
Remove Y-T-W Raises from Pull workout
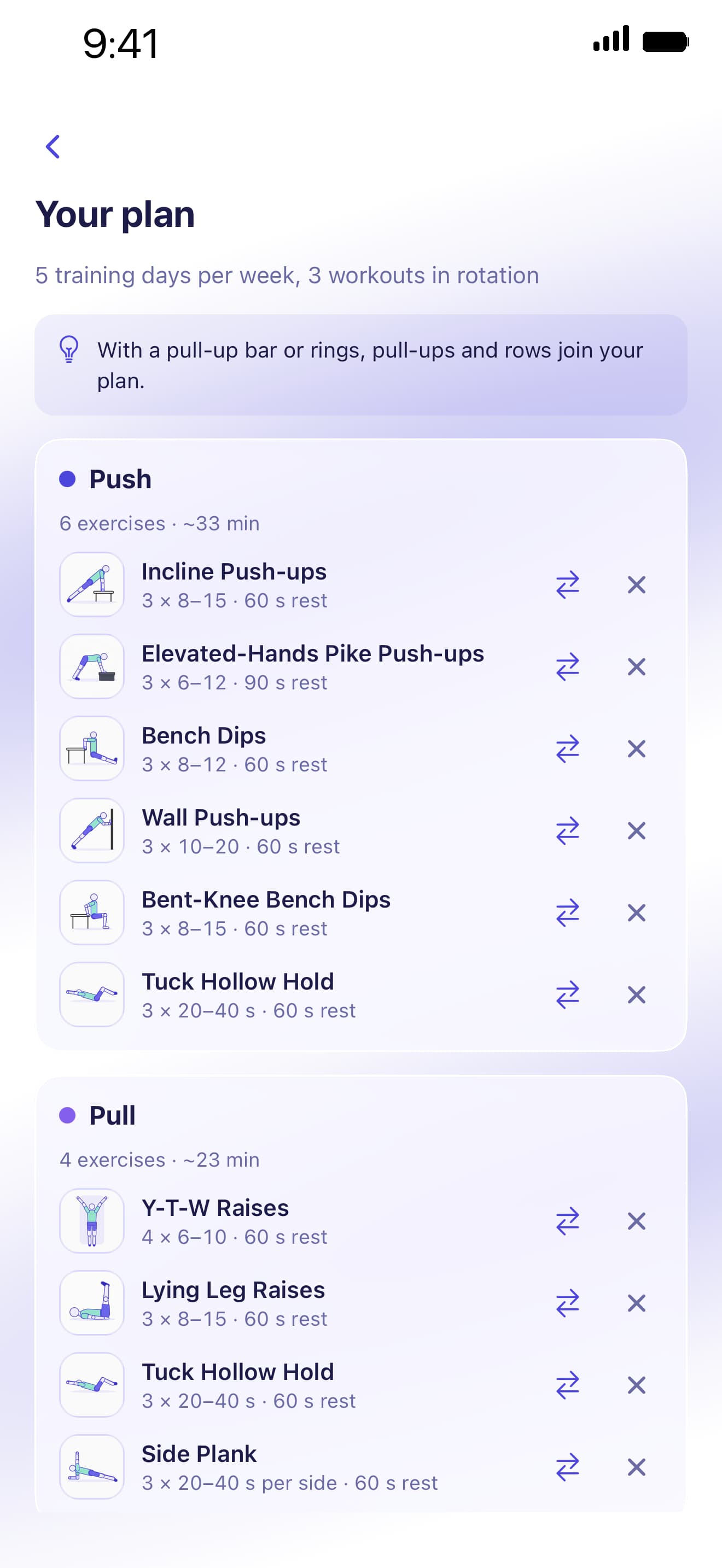[x=636, y=1221]
